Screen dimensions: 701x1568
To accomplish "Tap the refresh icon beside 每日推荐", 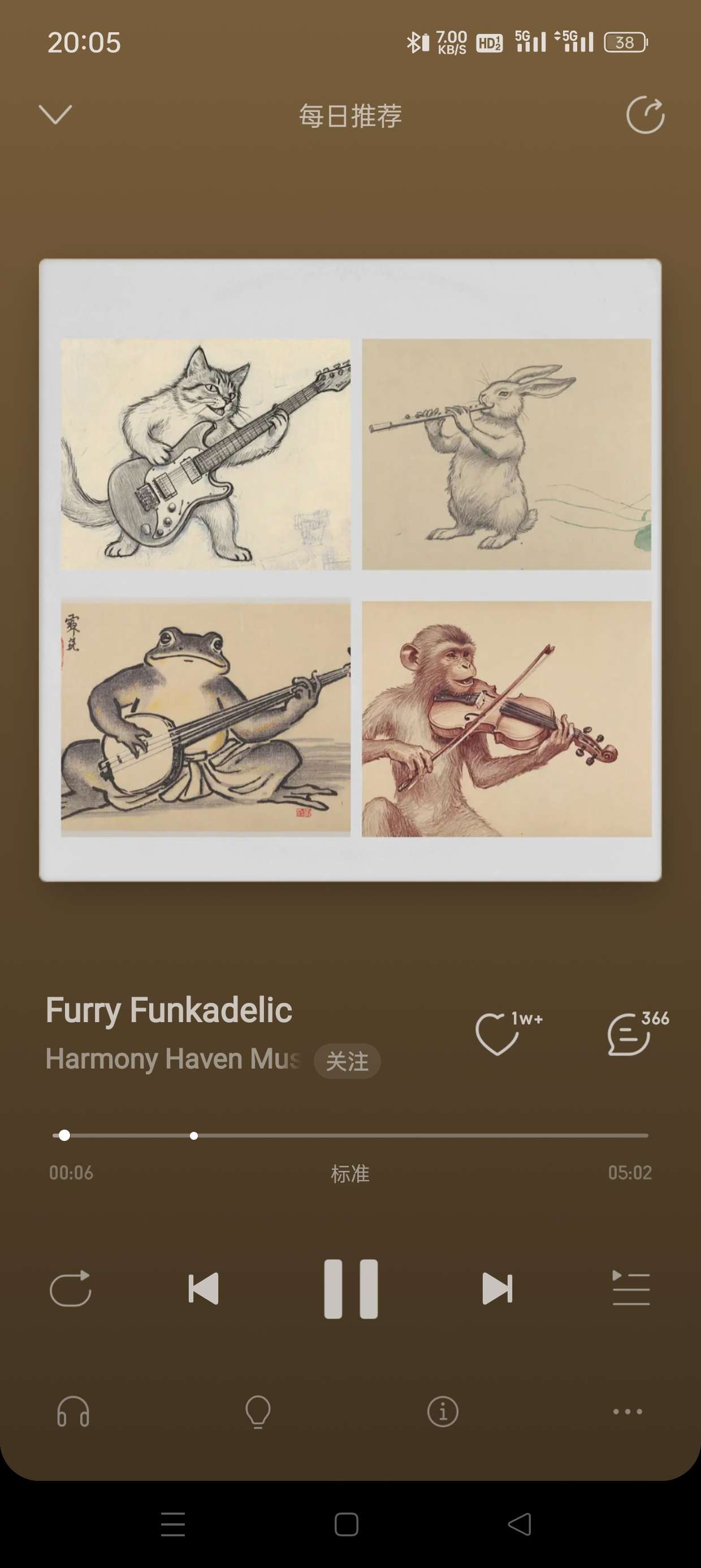I will [645, 115].
